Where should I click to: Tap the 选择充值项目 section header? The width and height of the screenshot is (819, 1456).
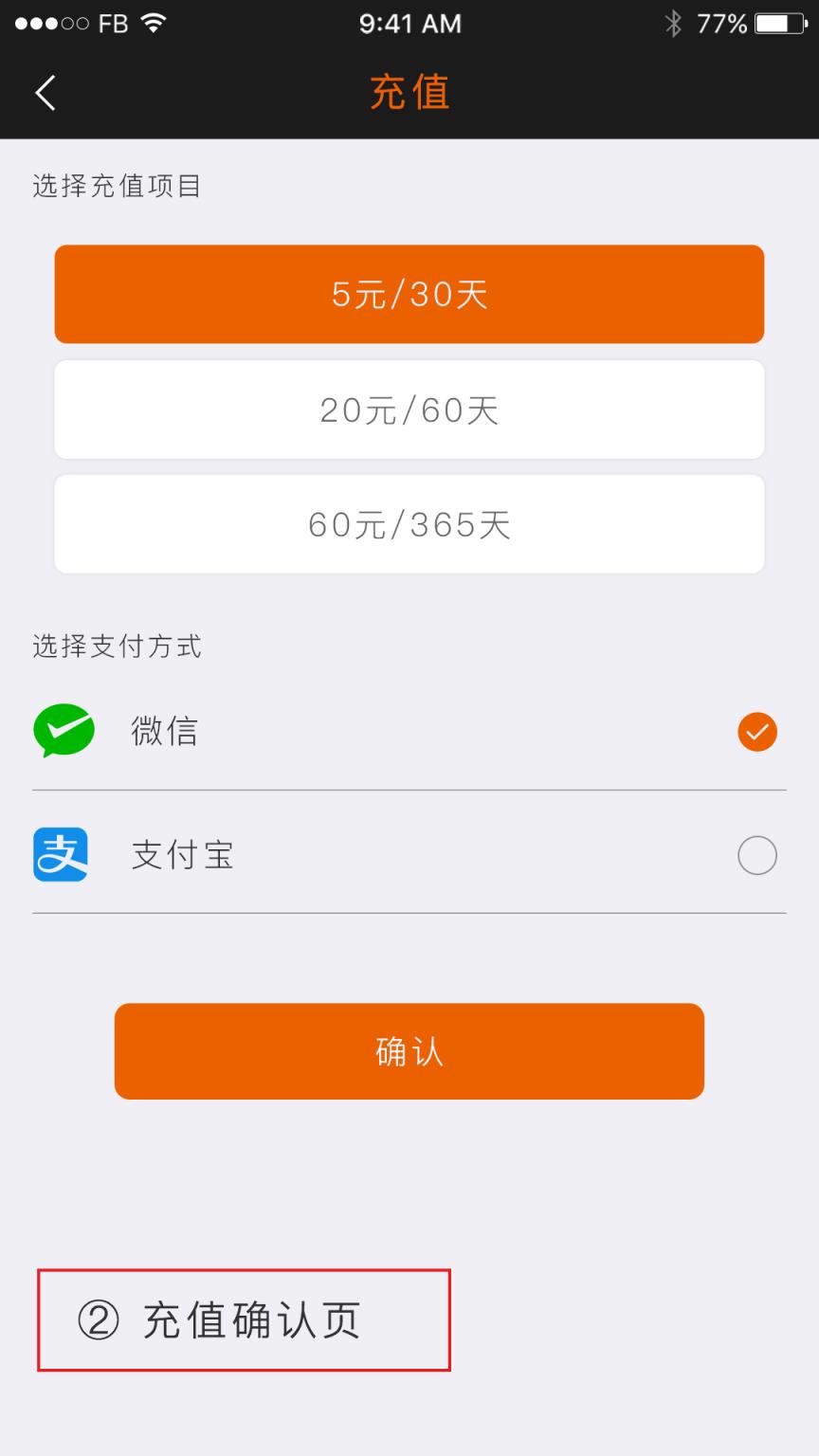coord(116,186)
